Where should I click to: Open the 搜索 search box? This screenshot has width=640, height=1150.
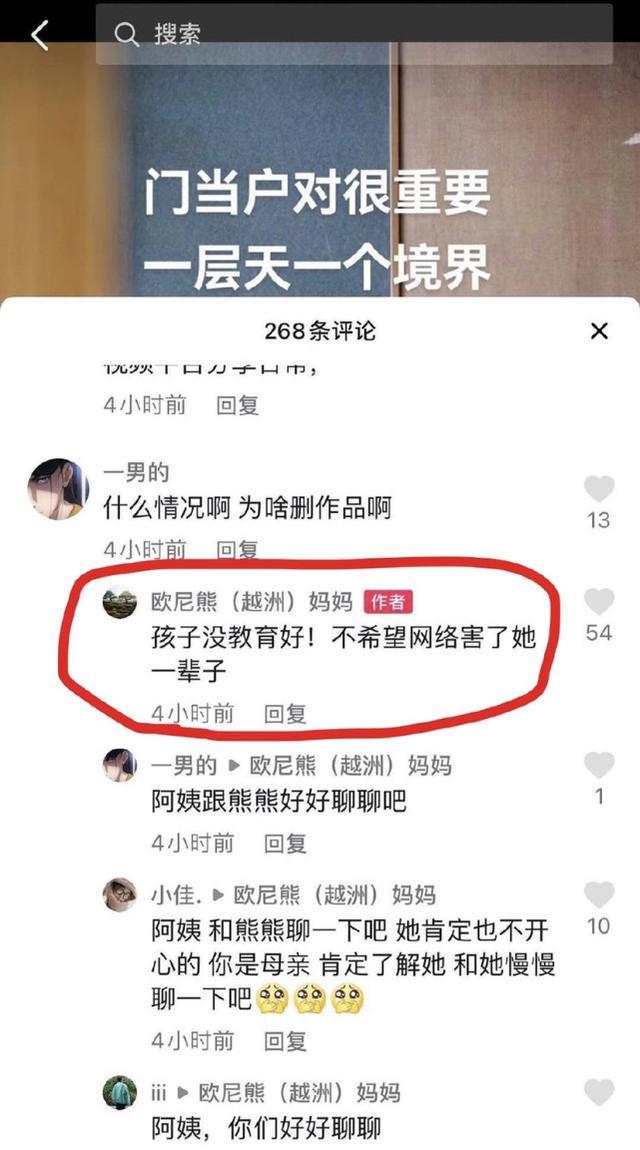350,34
